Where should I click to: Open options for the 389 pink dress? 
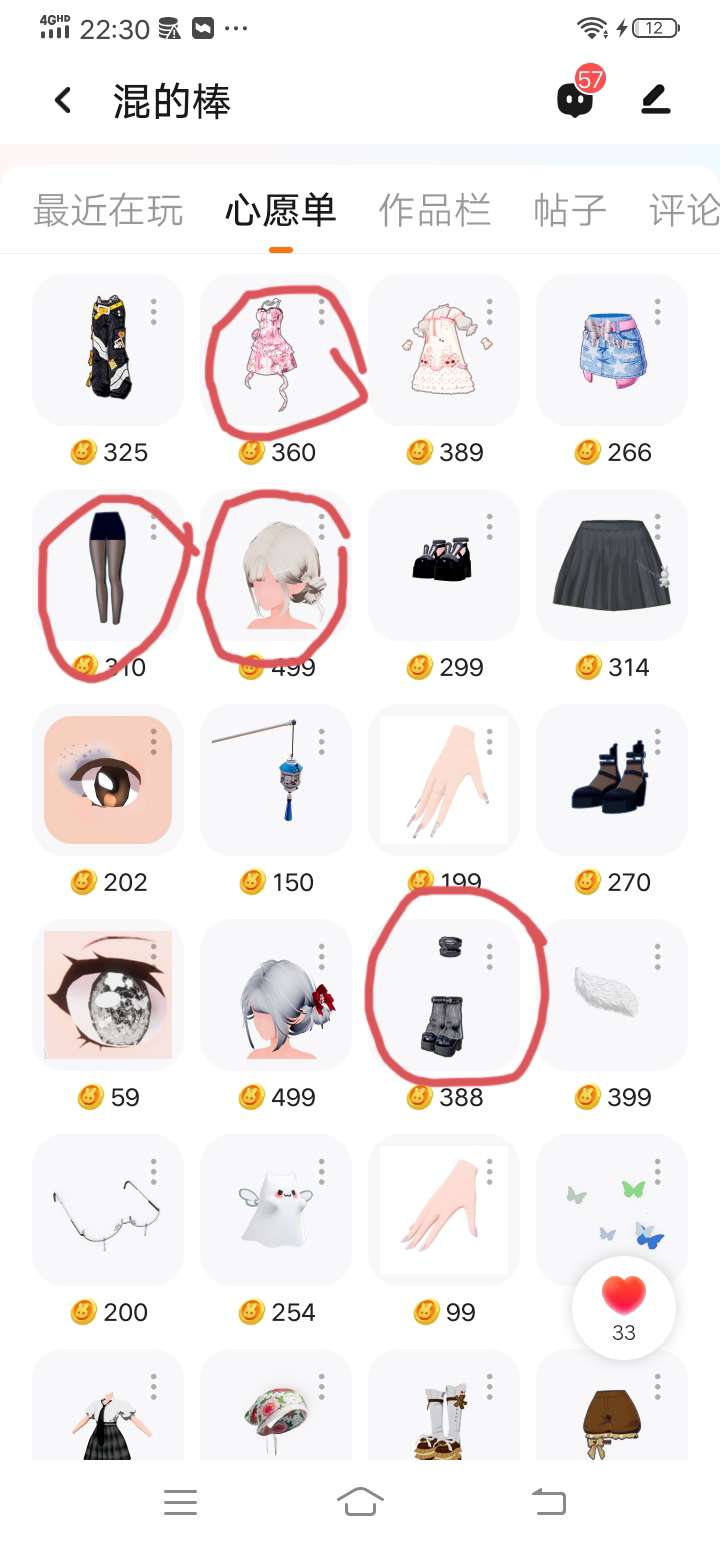[490, 311]
